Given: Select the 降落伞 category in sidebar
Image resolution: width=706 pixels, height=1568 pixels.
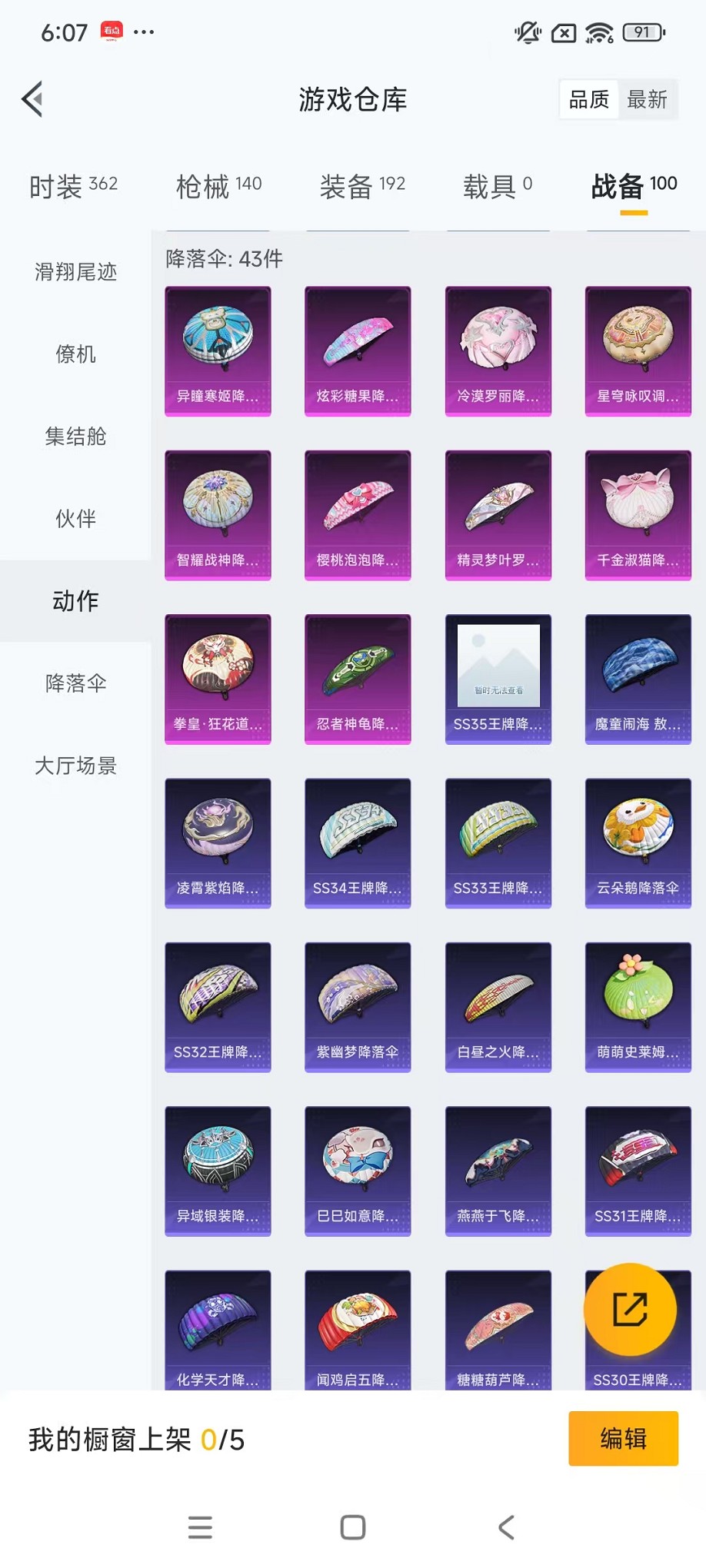Looking at the screenshot, I should click(75, 683).
